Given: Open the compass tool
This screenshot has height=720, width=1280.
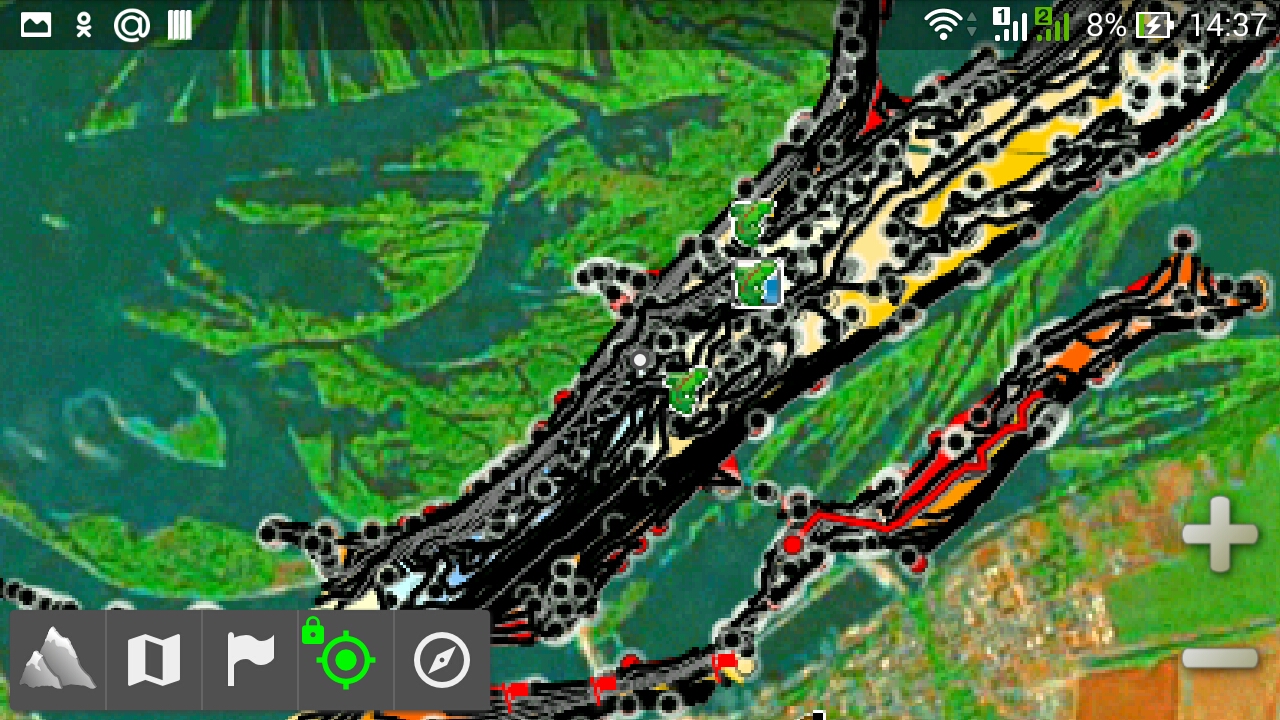Looking at the screenshot, I should click(442, 660).
